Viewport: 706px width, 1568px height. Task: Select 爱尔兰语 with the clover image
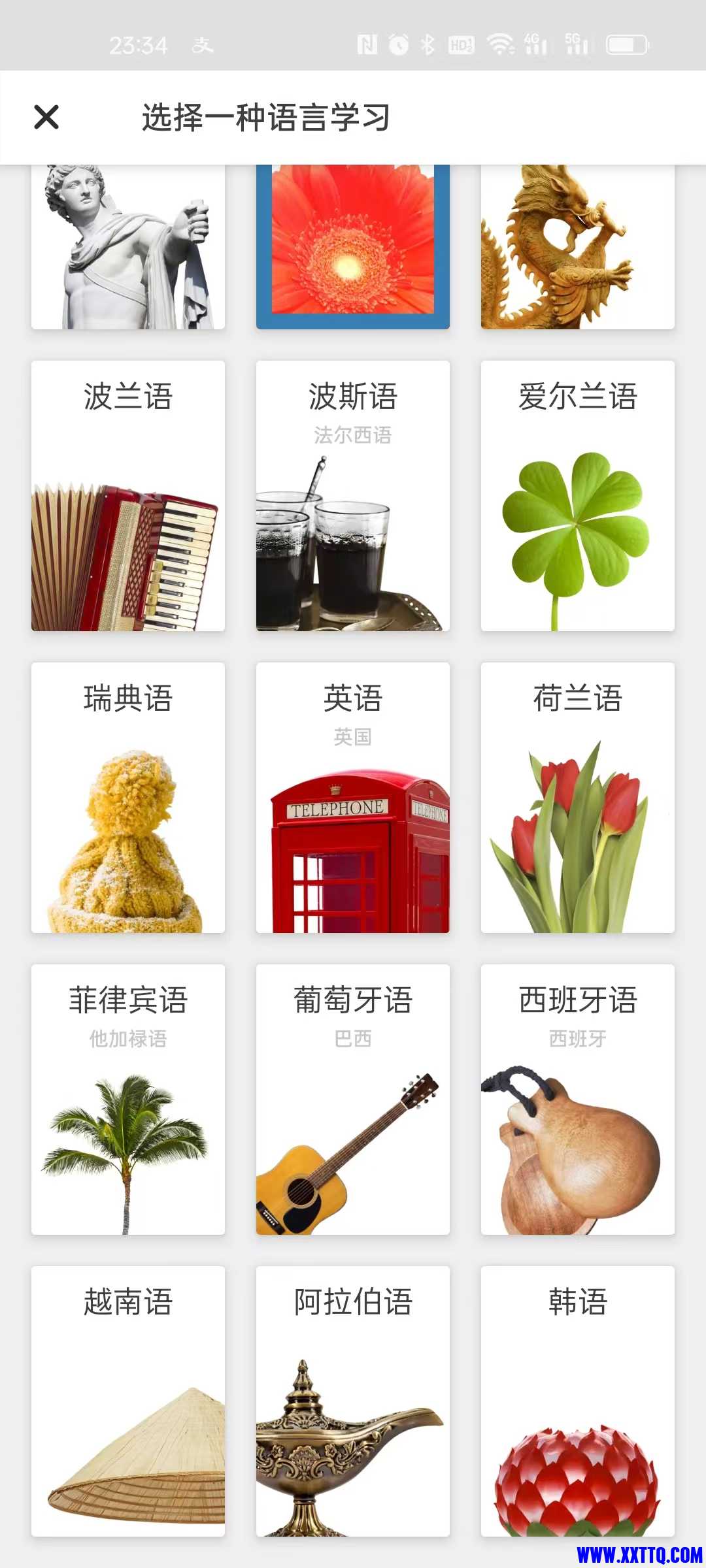coord(578,497)
